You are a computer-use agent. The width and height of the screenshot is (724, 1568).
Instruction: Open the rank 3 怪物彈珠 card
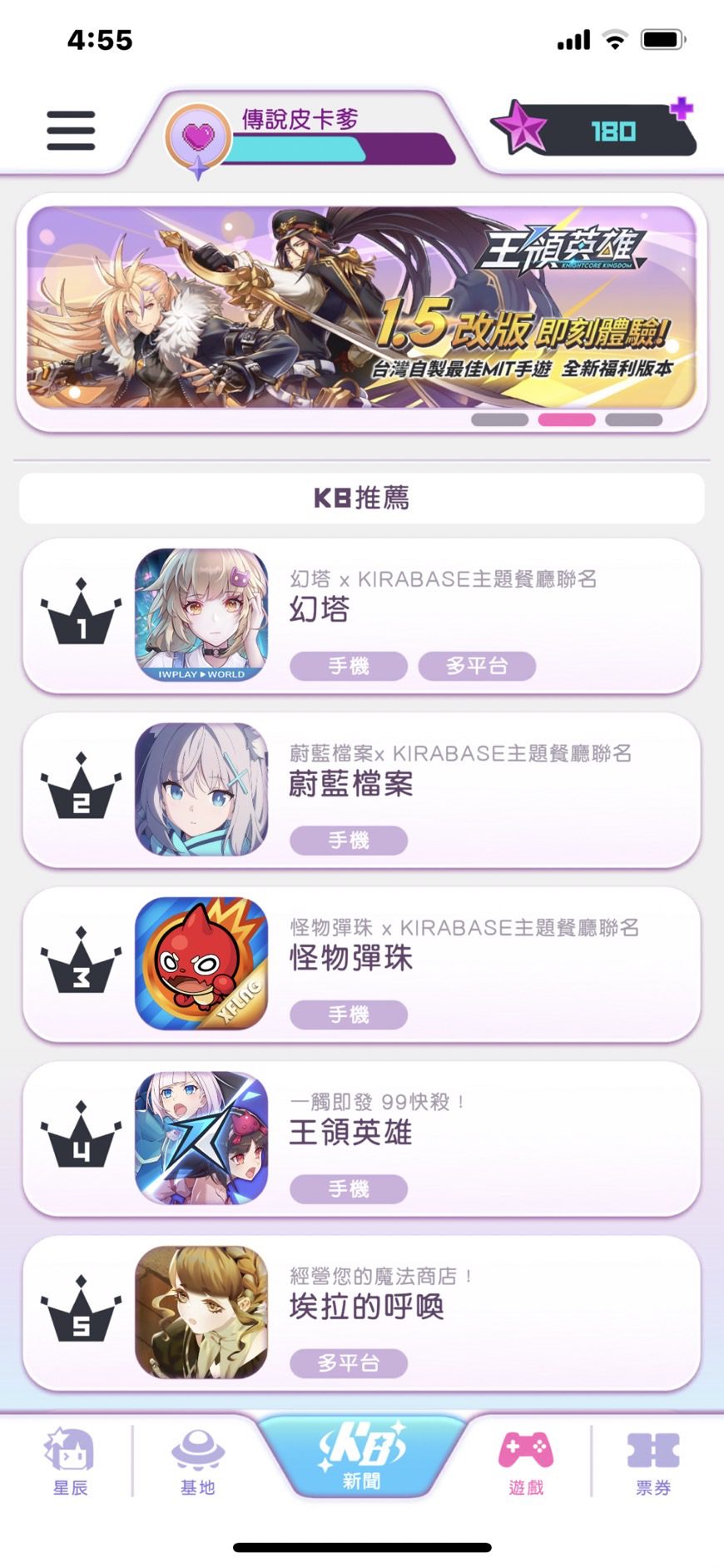pos(361,964)
